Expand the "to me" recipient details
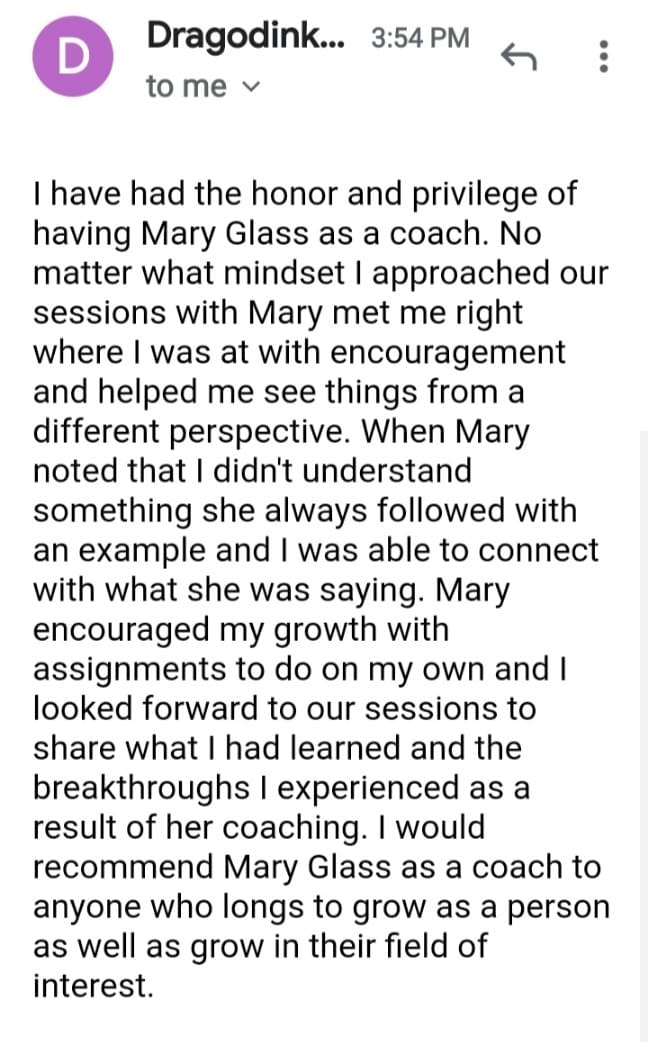Image resolution: width=648 pixels, height=1042 pixels. (x=252, y=88)
